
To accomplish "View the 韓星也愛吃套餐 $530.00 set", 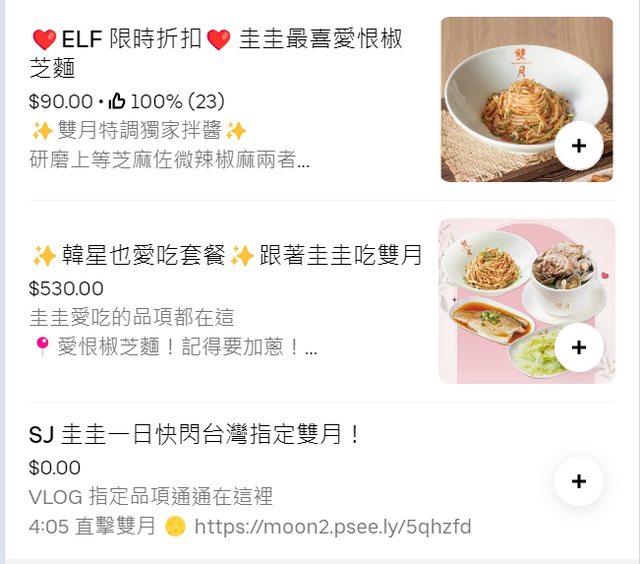I will coord(226,256).
